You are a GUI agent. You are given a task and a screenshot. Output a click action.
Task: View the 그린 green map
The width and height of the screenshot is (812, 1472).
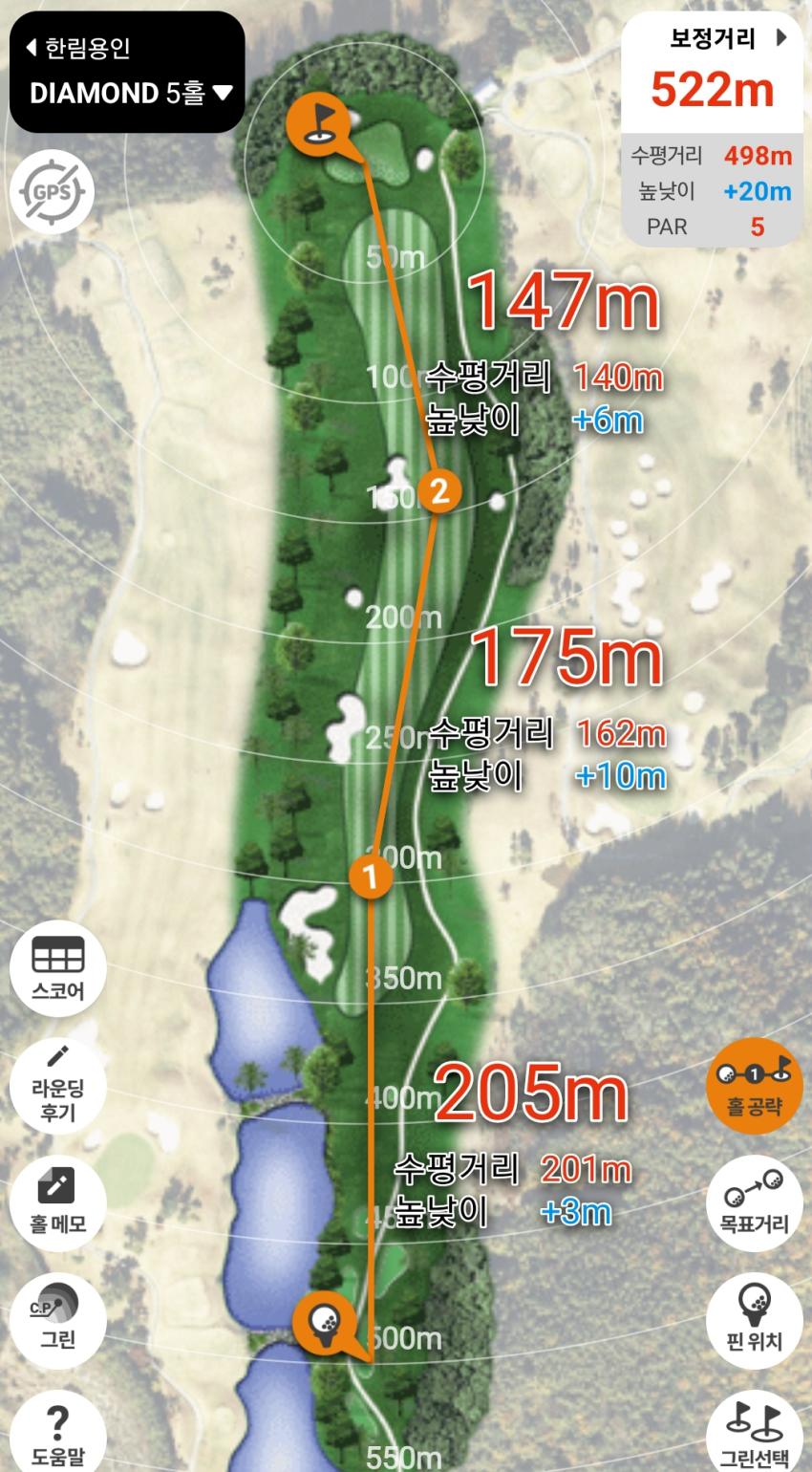tap(57, 1318)
